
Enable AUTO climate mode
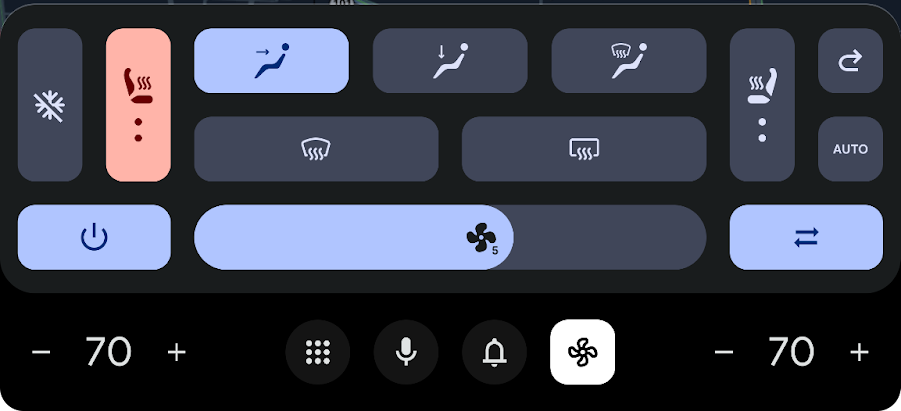[850, 149]
